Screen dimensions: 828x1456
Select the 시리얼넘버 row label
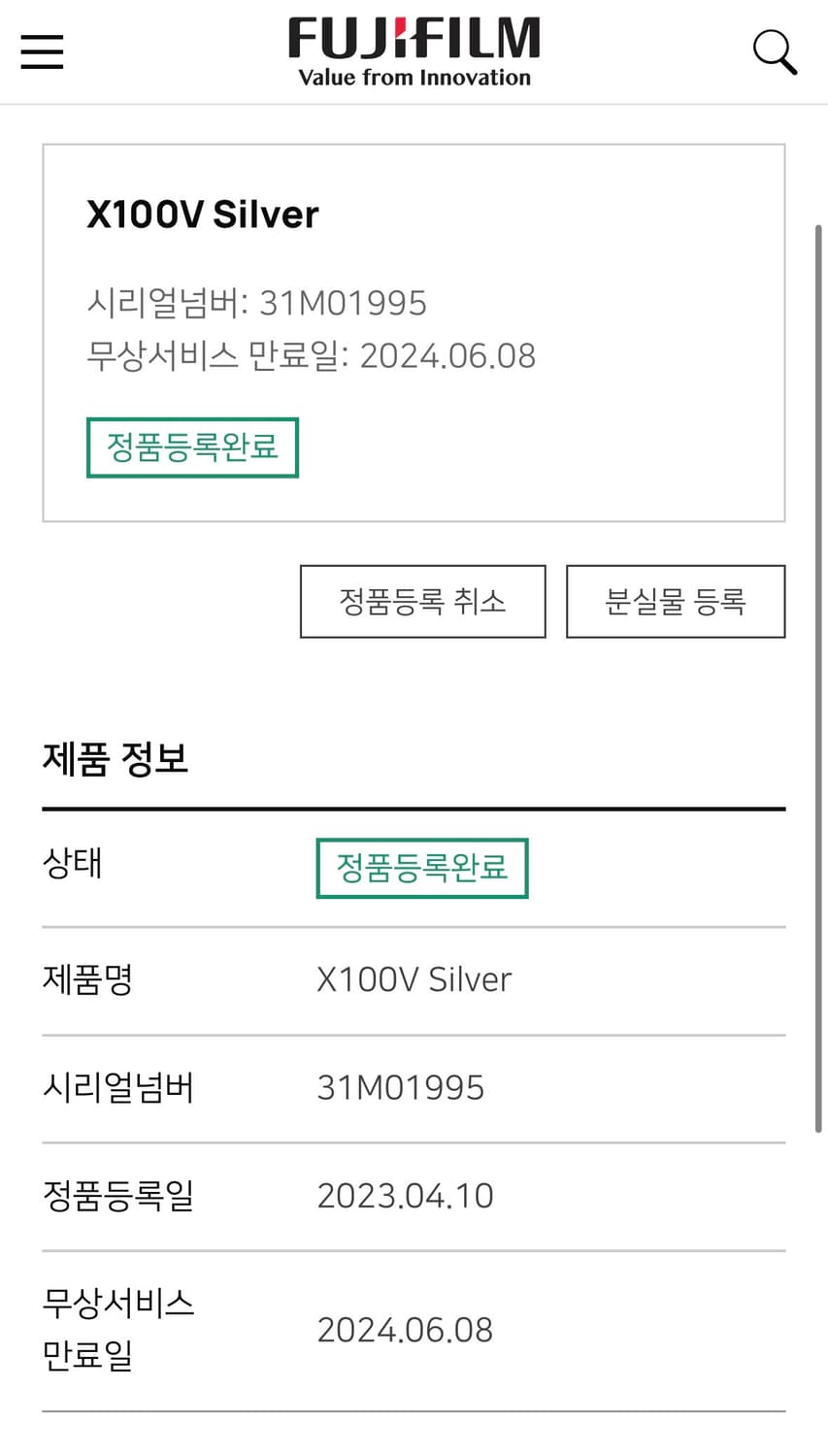[118, 1087]
